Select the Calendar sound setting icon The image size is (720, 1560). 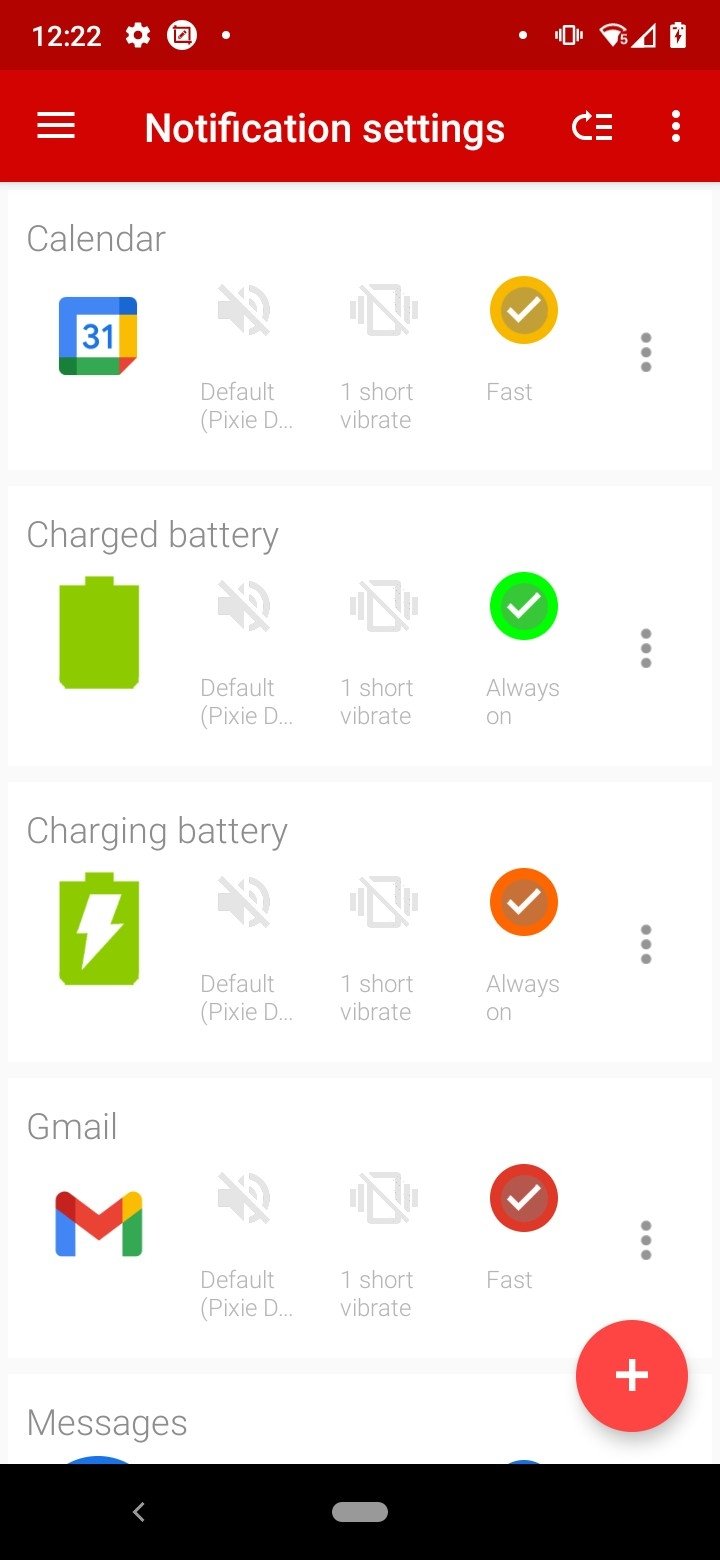[x=244, y=310]
